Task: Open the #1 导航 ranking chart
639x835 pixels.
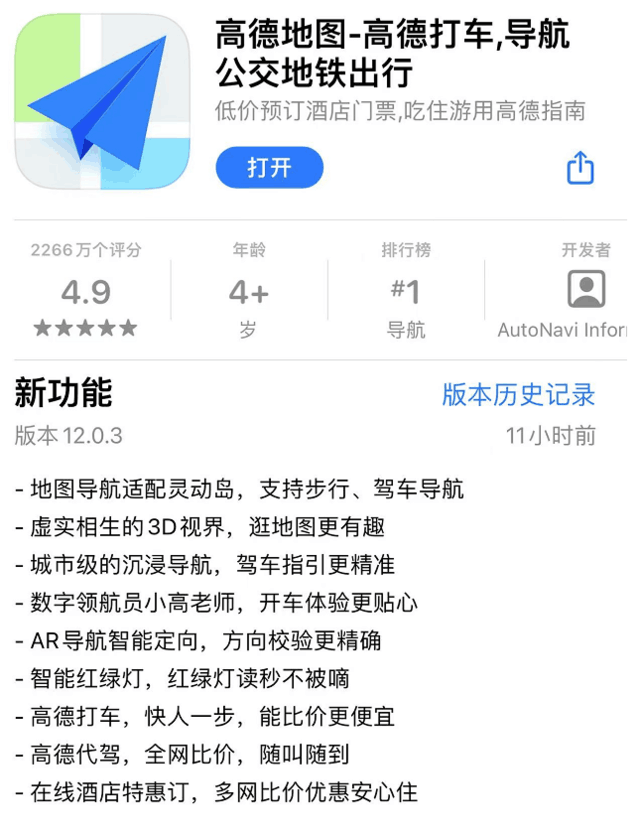Action: click(405, 292)
